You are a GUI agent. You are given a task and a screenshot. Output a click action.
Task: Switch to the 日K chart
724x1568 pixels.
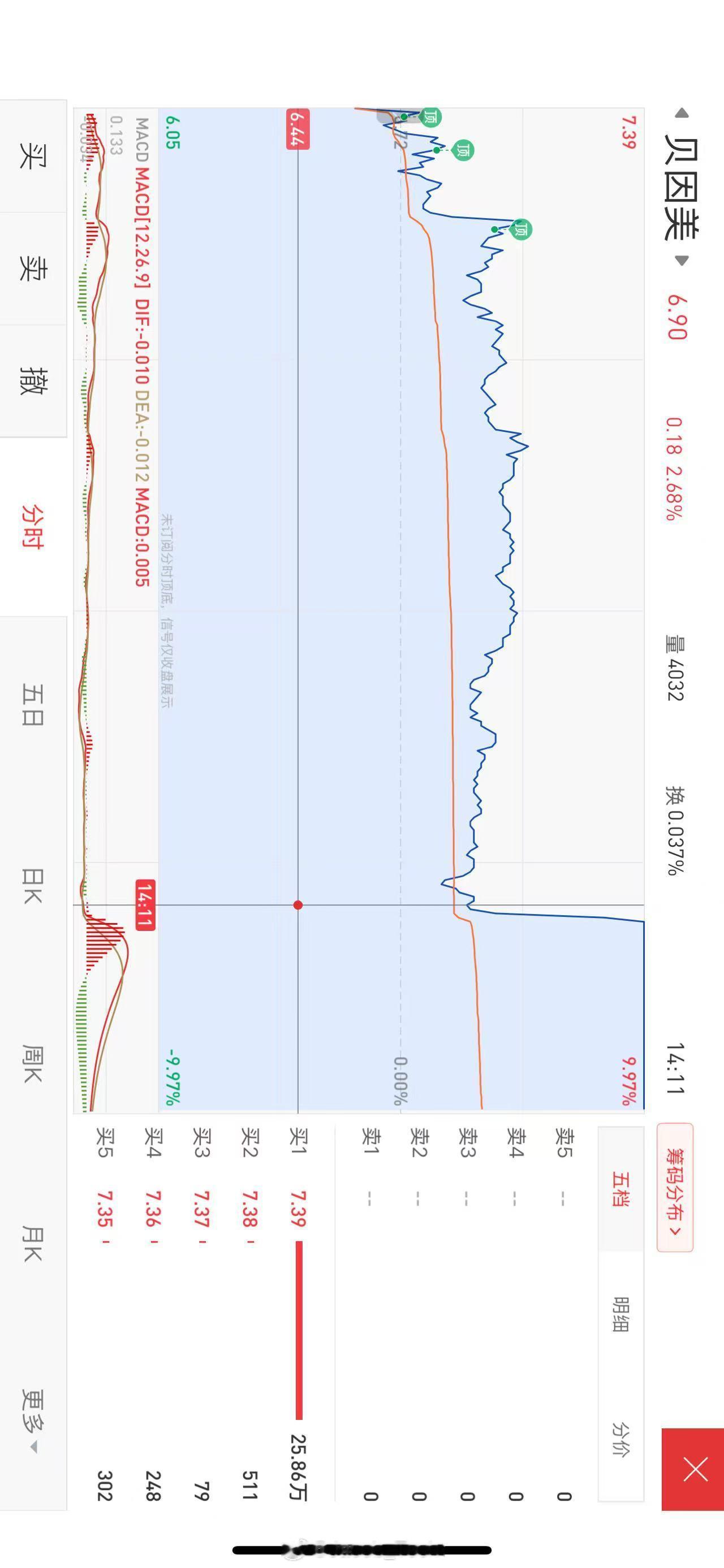tap(33, 886)
